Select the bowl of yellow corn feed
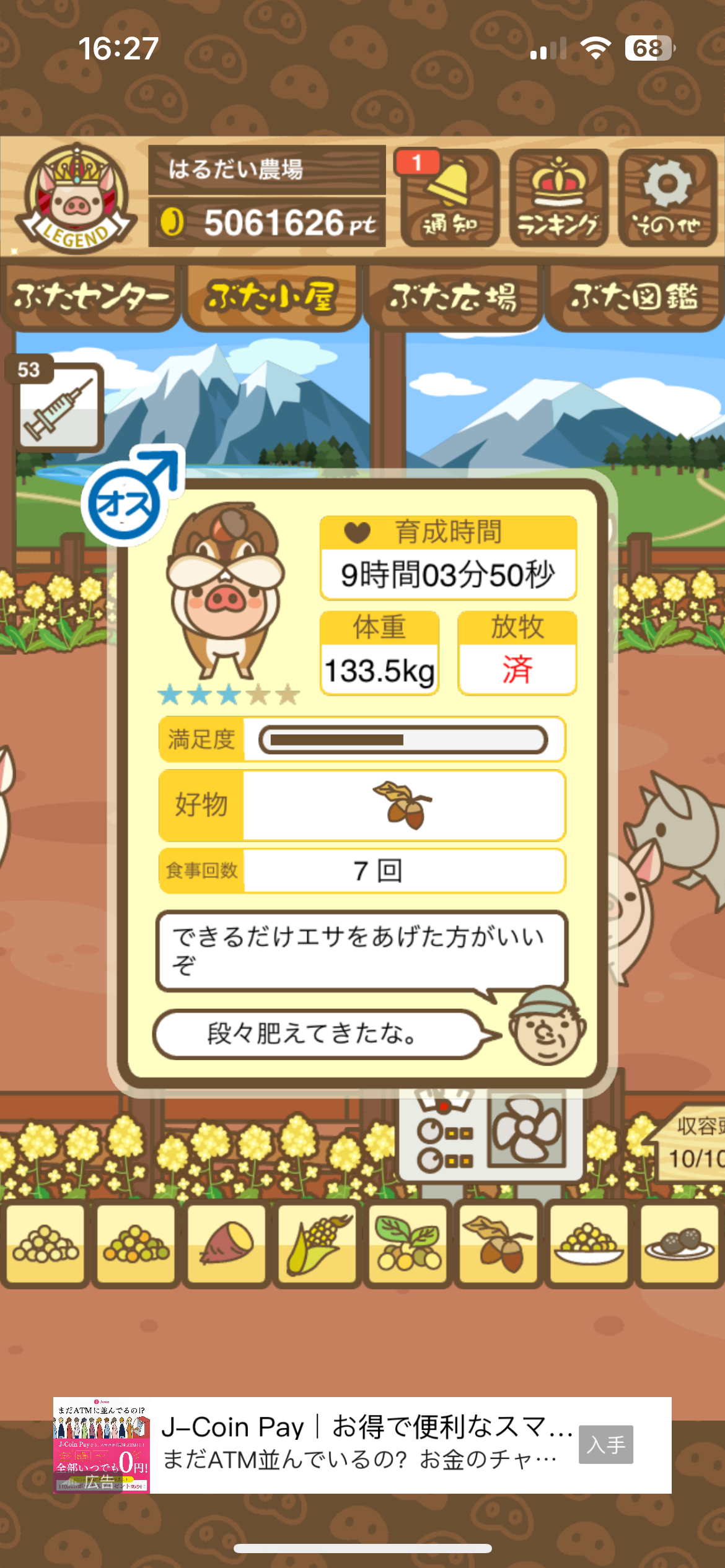This screenshot has width=725, height=1568. [x=589, y=1244]
